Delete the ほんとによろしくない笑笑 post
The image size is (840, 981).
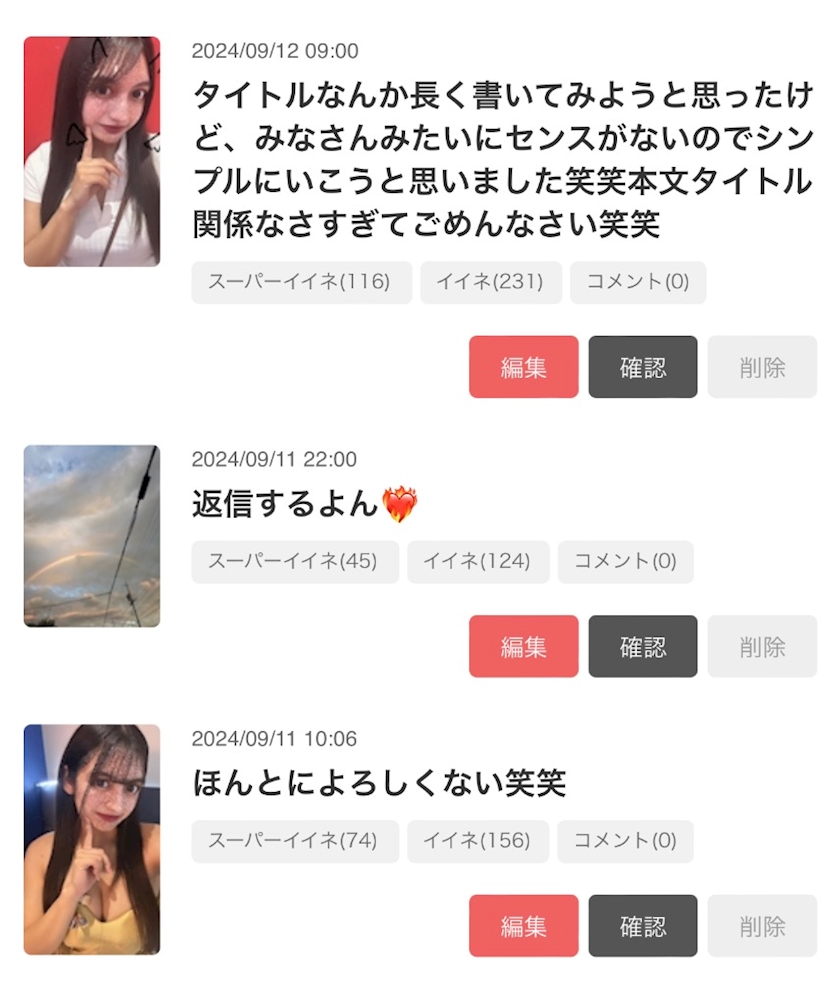pos(762,926)
